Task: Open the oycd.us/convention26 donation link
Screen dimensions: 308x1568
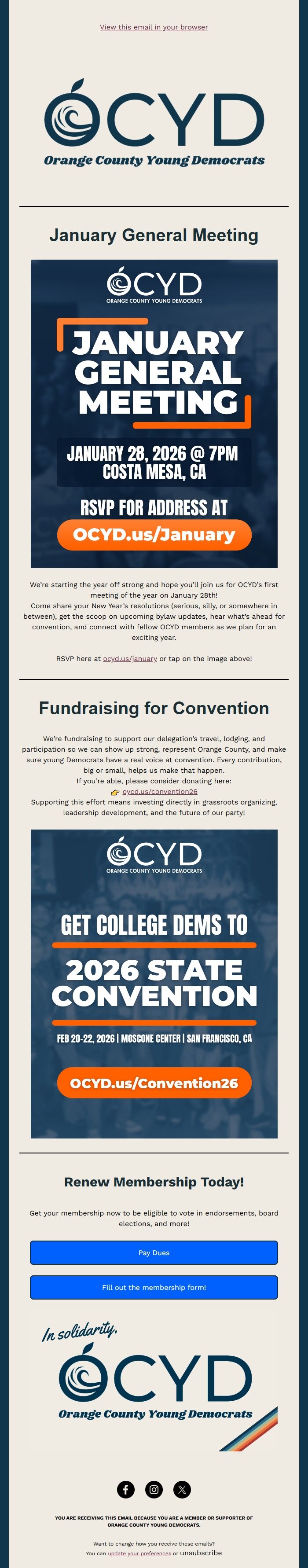Action: pos(159,791)
